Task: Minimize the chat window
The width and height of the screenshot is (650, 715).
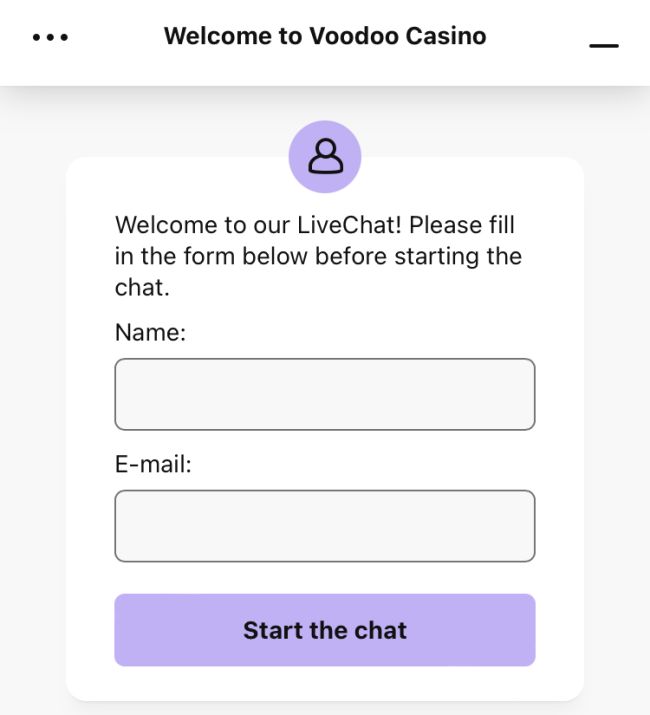Action: click(603, 45)
